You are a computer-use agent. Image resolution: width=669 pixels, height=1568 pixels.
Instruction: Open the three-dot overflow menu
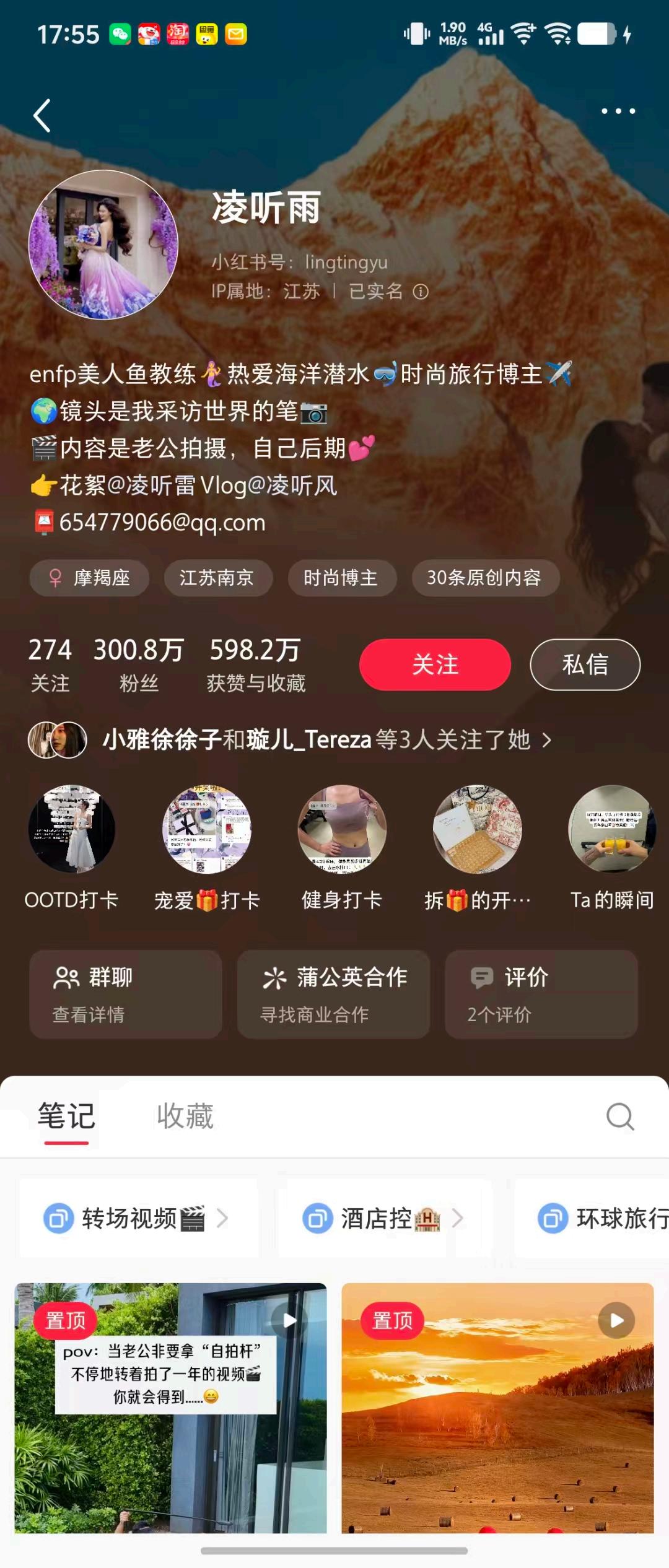618,111
